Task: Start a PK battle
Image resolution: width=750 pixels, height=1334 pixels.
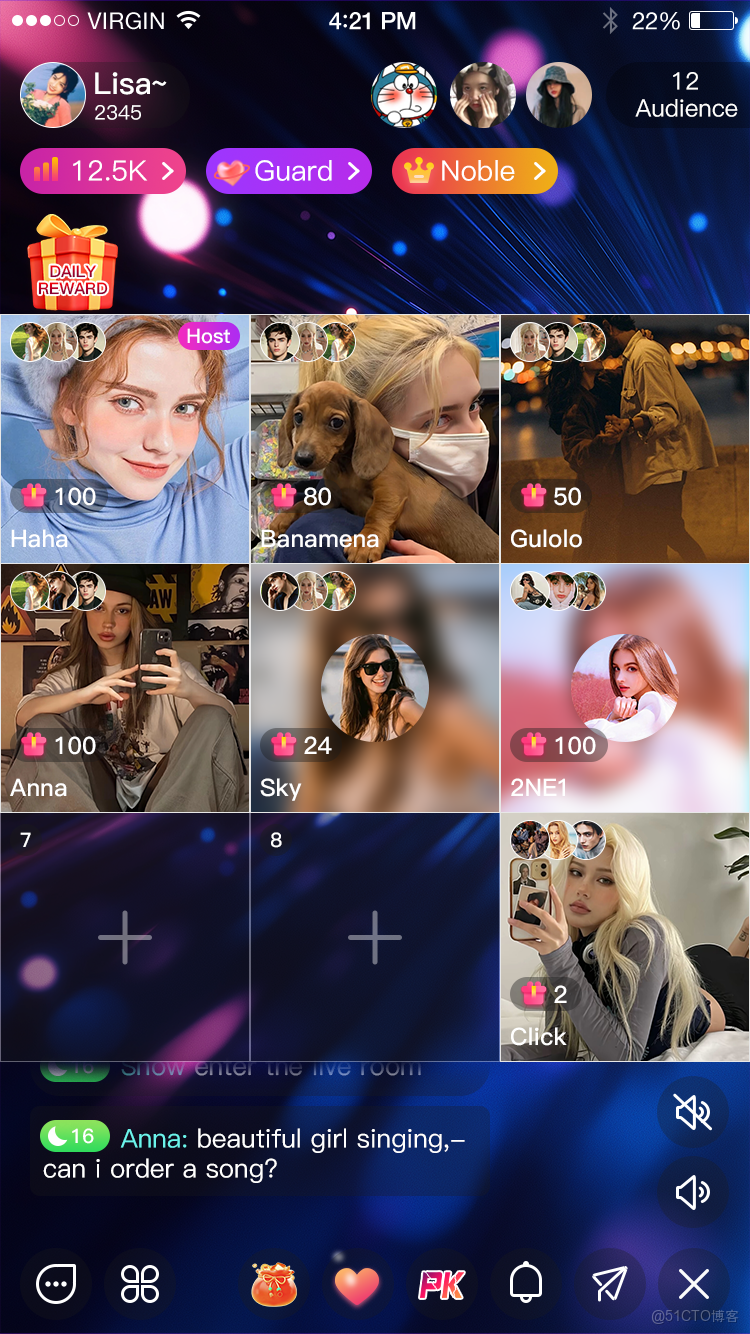Action: tap(442, 1284)
